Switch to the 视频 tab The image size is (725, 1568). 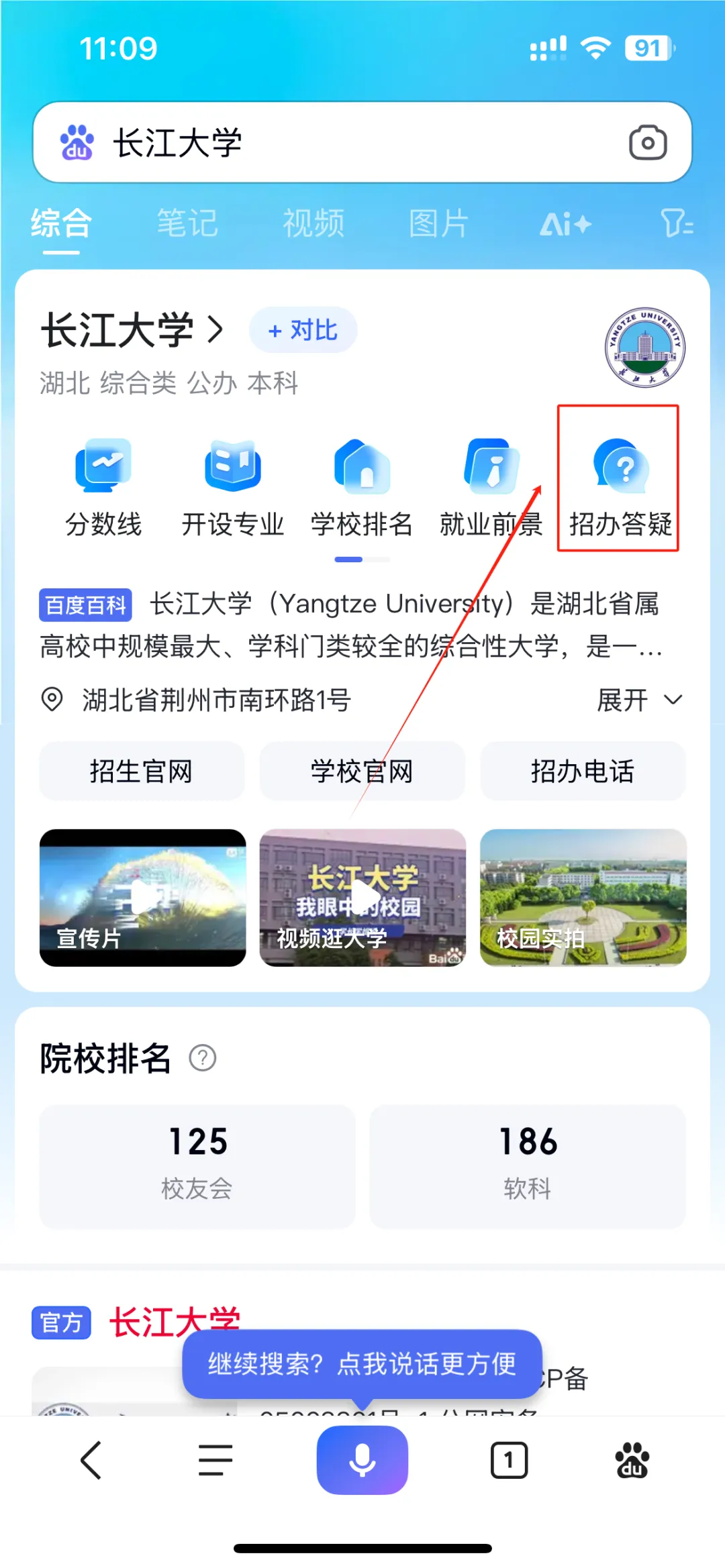pyautogui.click(x=313, y=223)
